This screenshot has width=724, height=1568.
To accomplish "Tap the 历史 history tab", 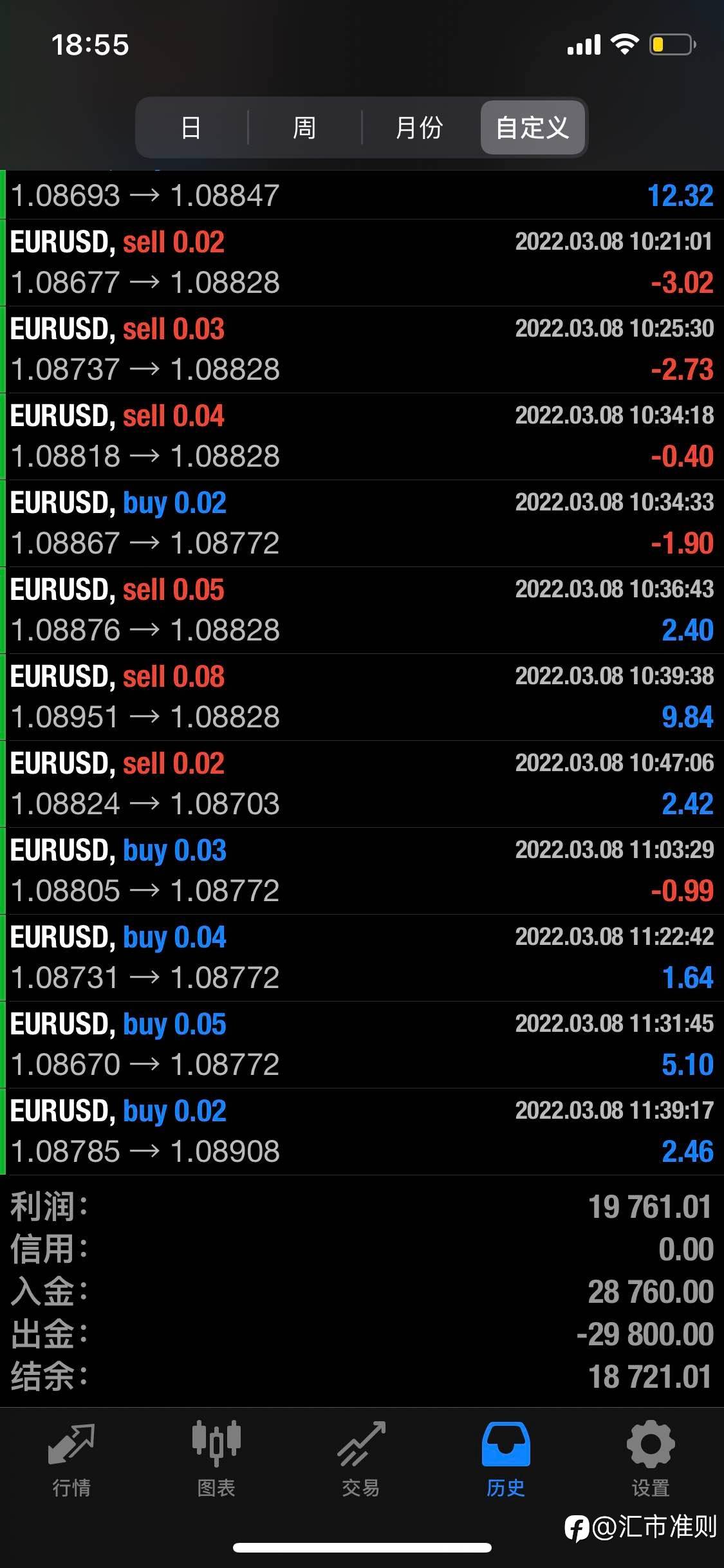I will [x=506, y=1459].
